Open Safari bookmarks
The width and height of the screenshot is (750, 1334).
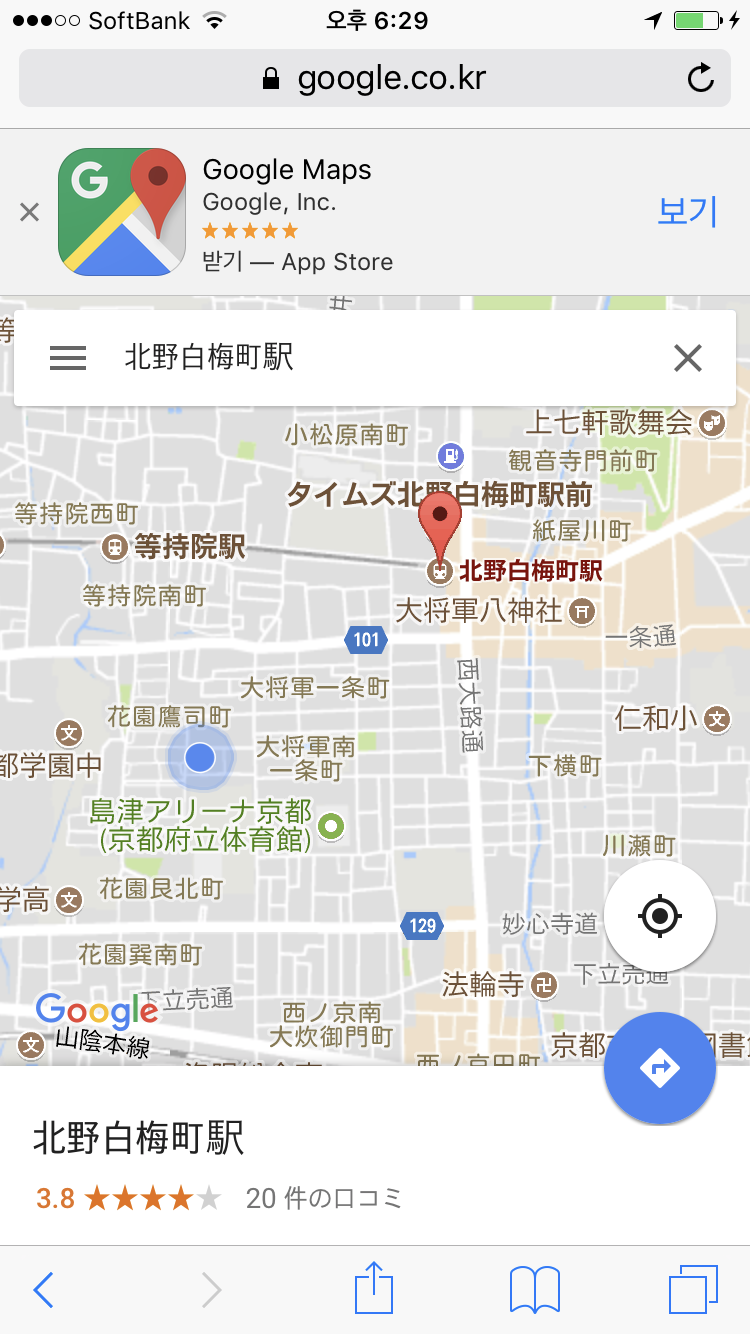click(535, 1290)
